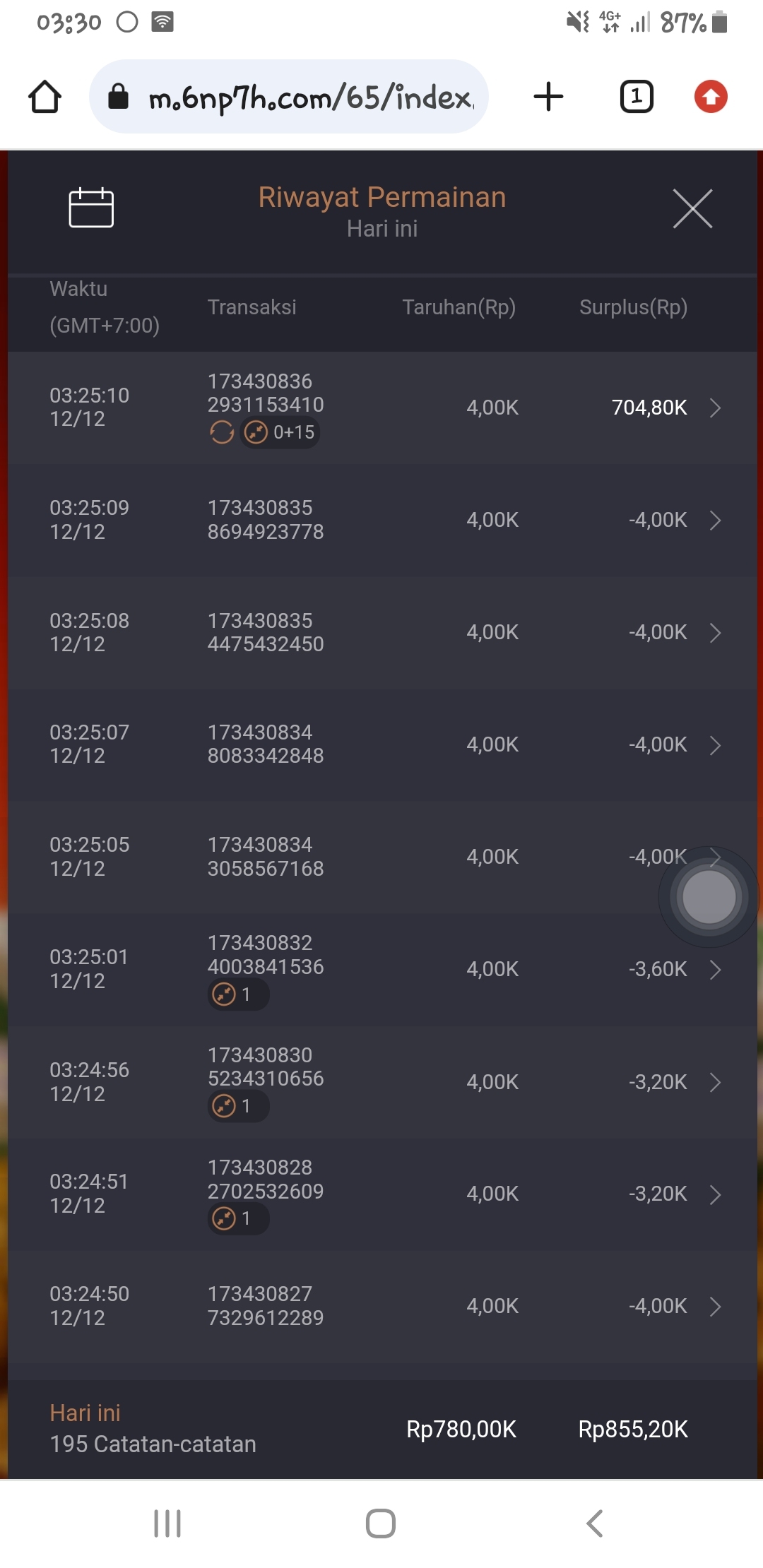View details of the 03:25:09 transaction
This screenshot has height=1568, width=763.
coord(714,521)
